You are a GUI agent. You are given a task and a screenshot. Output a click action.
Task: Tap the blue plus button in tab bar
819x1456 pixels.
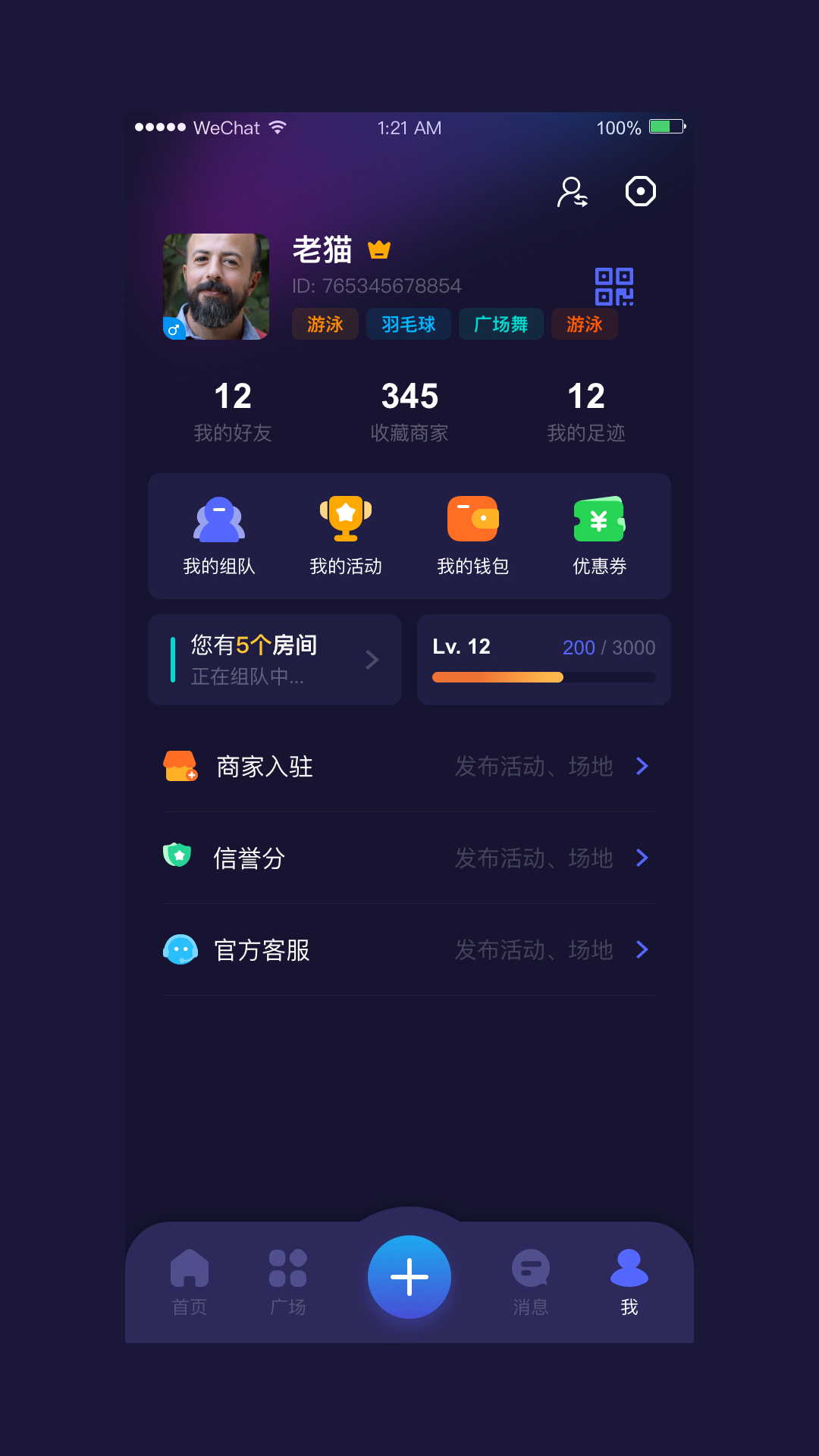409,1276
